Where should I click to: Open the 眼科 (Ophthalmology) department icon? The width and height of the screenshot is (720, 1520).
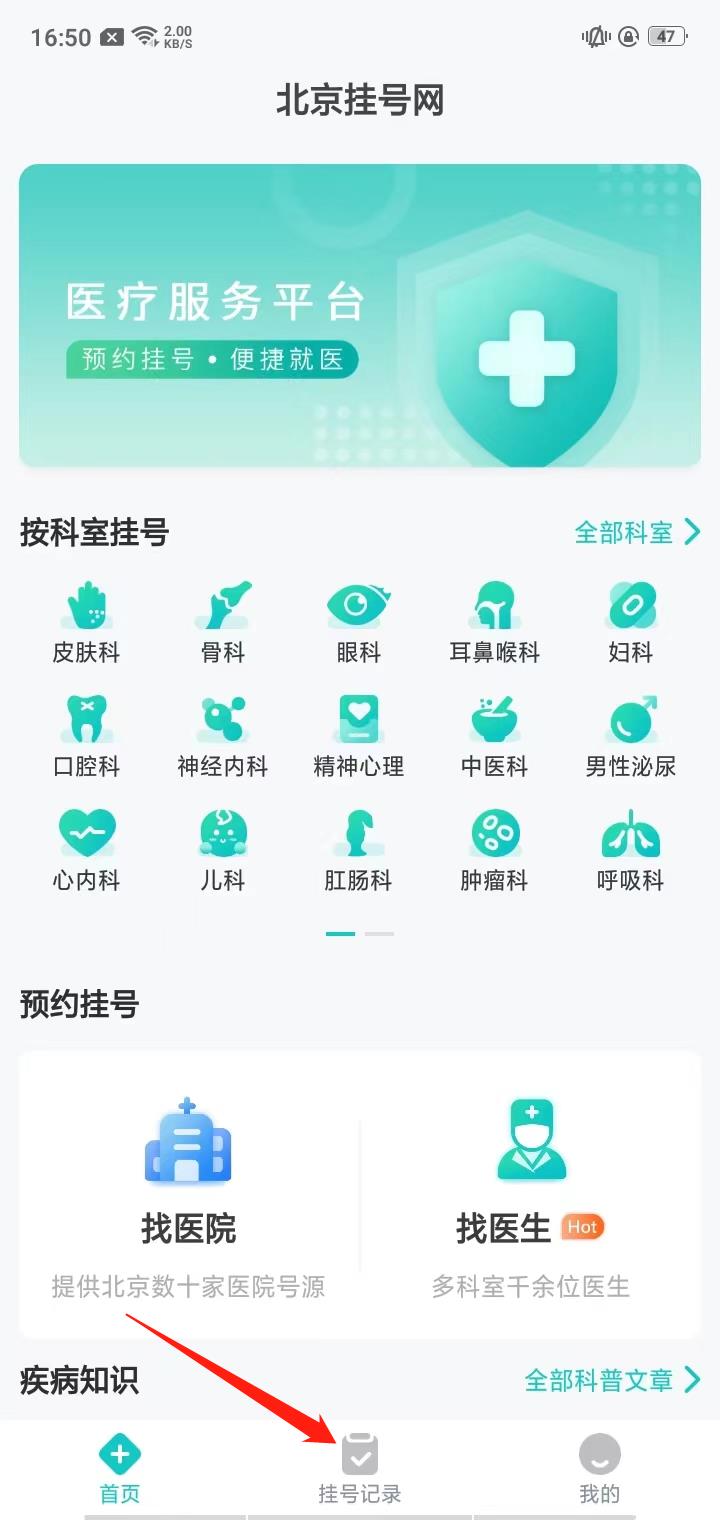click(x=358, y=615)
